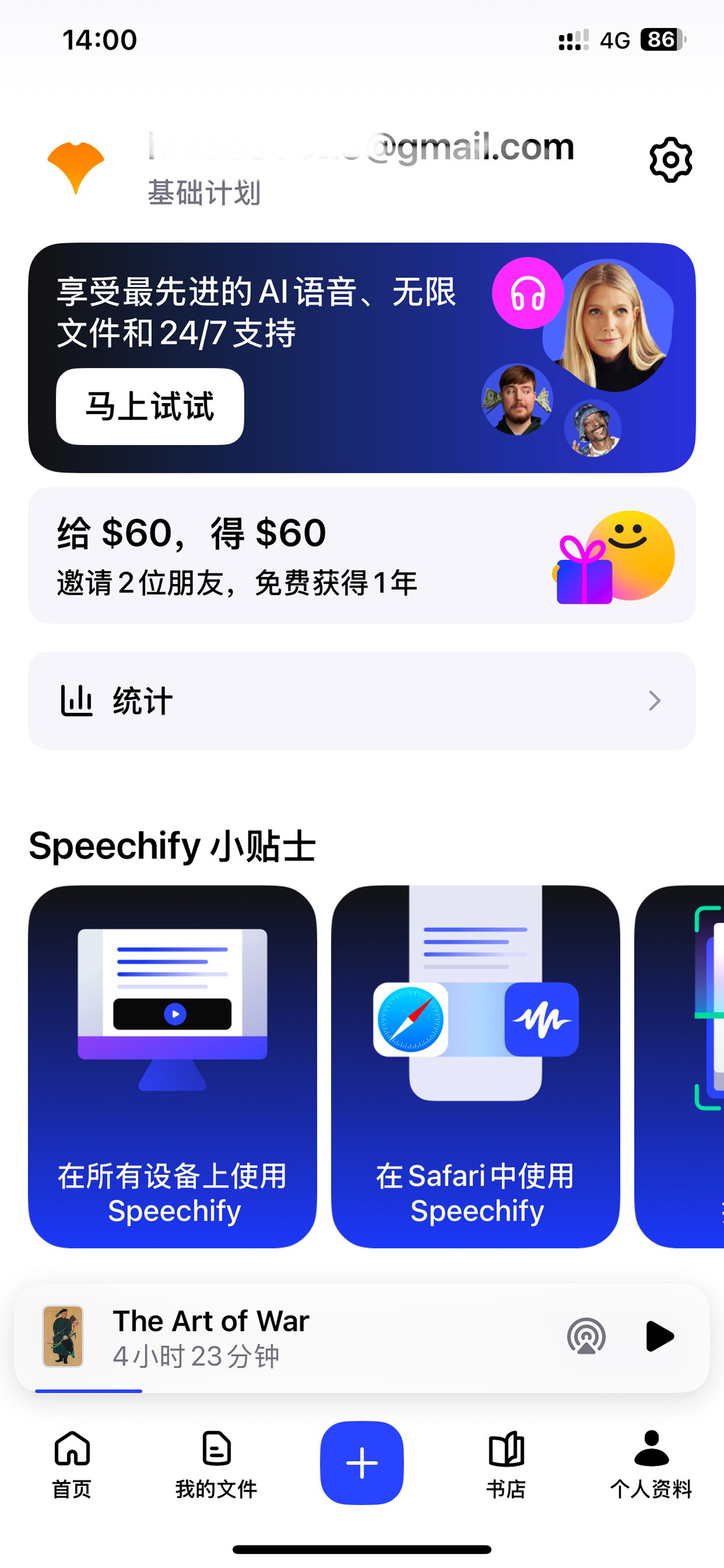
Task: Play The Art of War
Action: tap(660, 1336)
